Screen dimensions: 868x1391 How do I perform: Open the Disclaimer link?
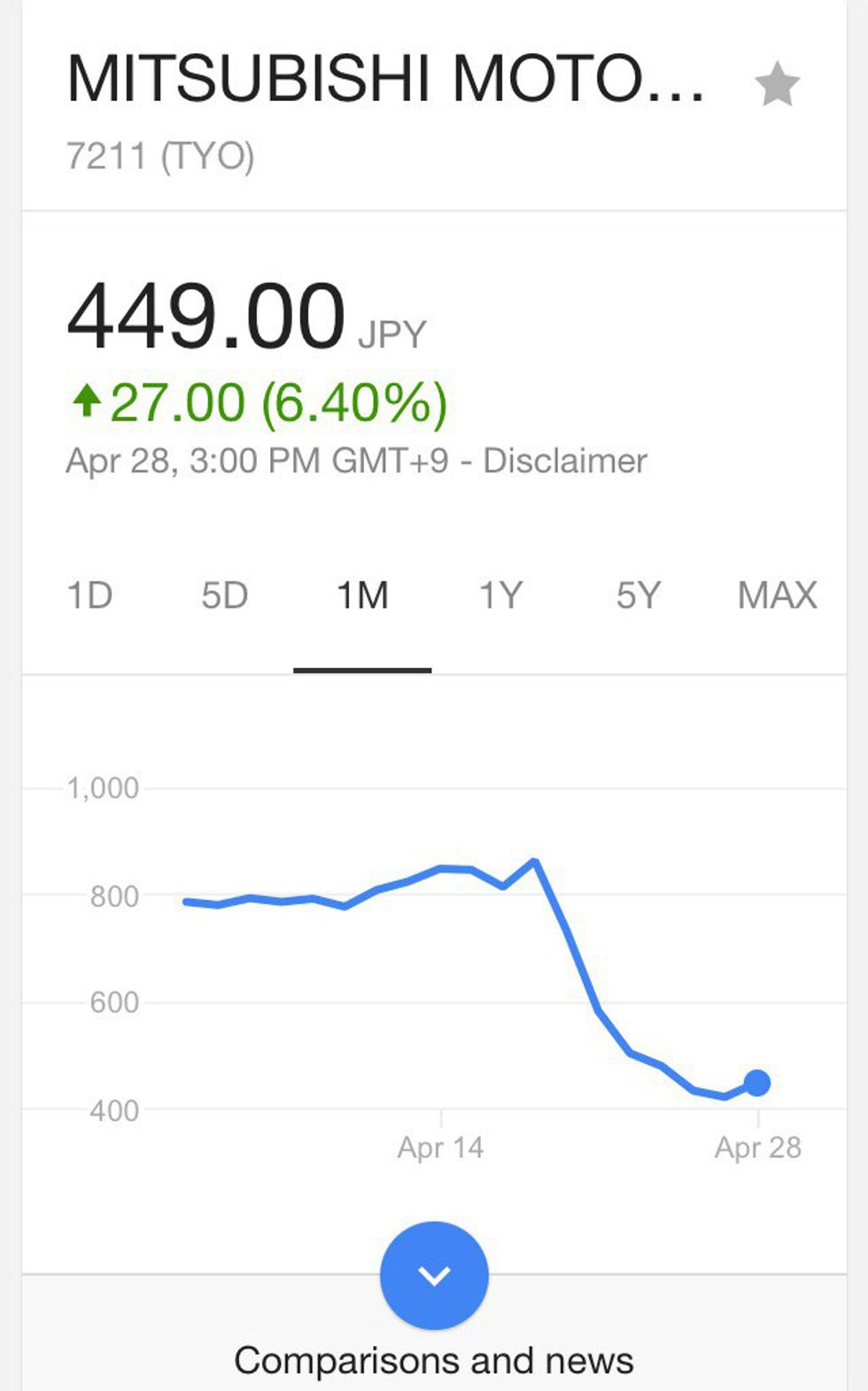point(565,461)
